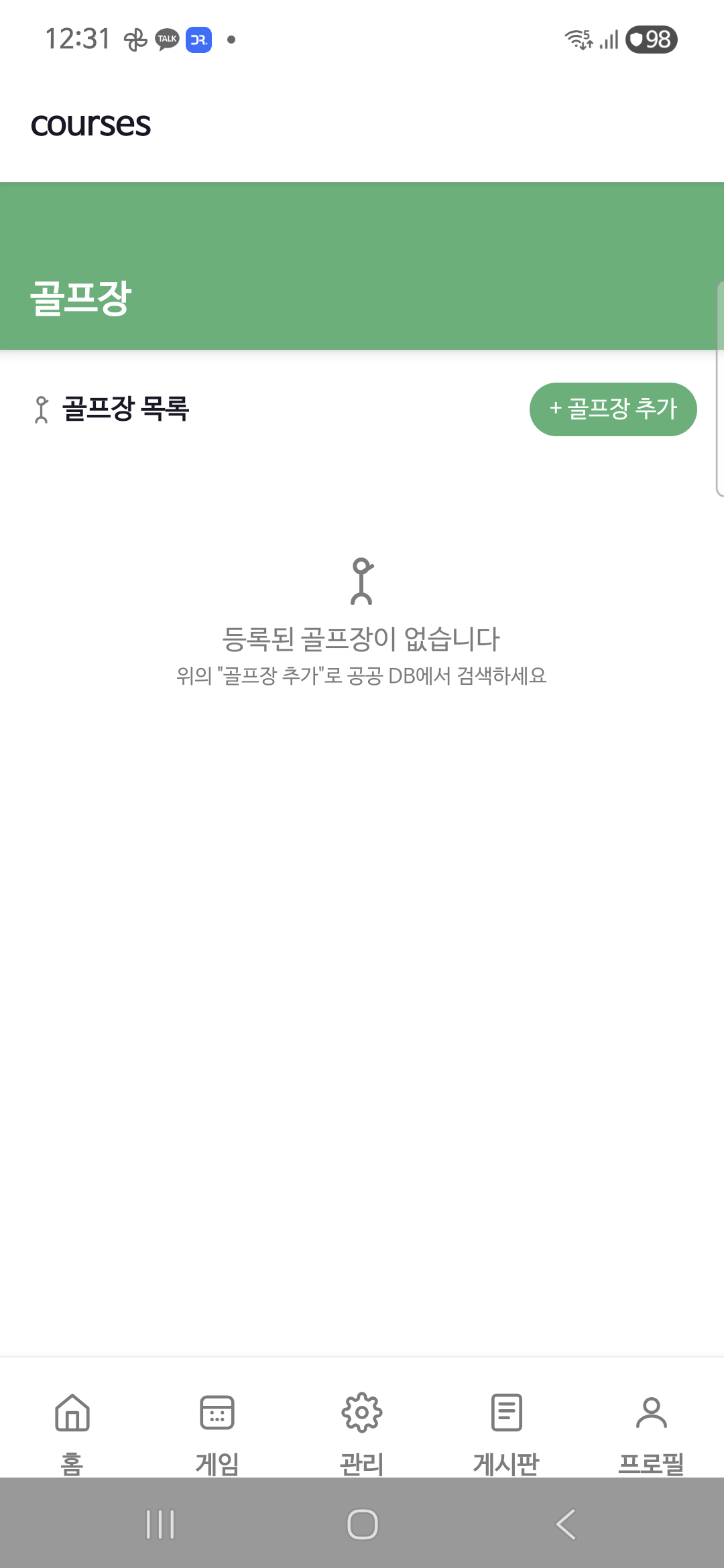Click the shield icon next to battery
The height and width of the screenshot is (1568, 724).
point(637,40)
